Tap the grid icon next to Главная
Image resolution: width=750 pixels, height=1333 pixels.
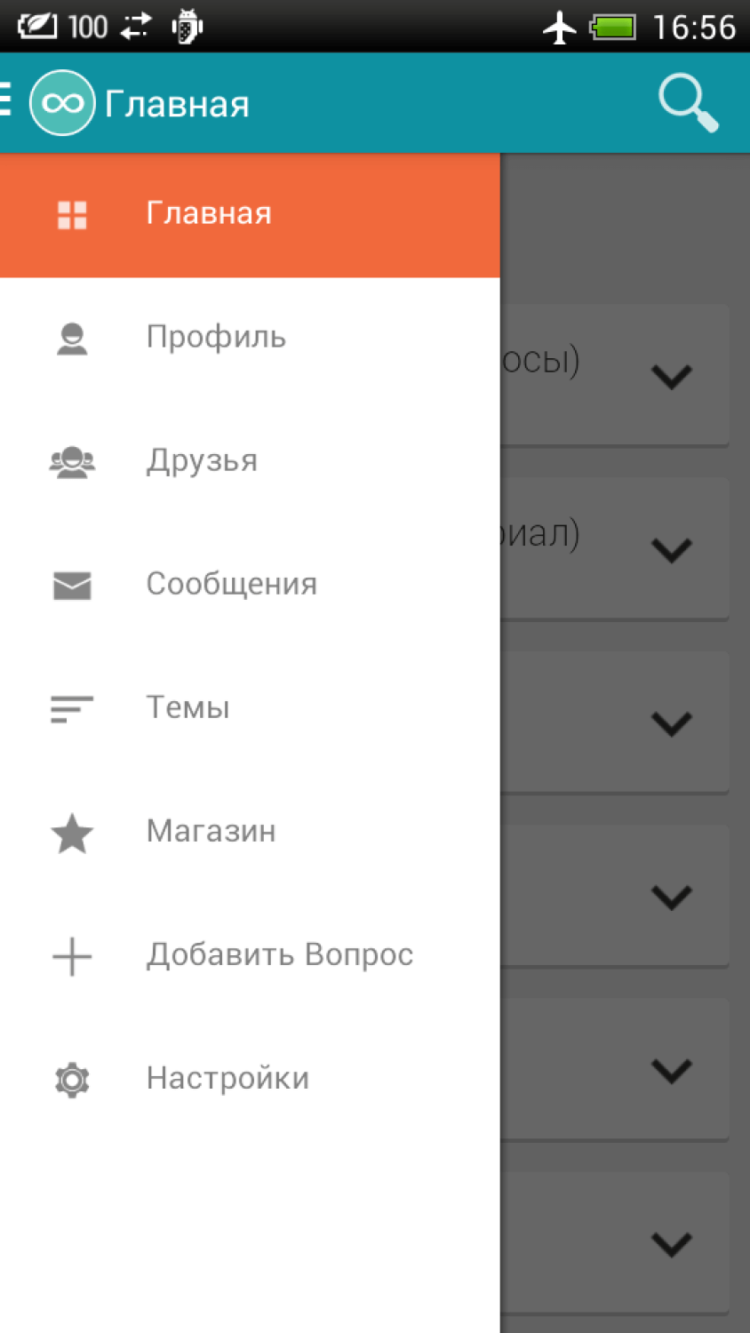coord(71,212)
